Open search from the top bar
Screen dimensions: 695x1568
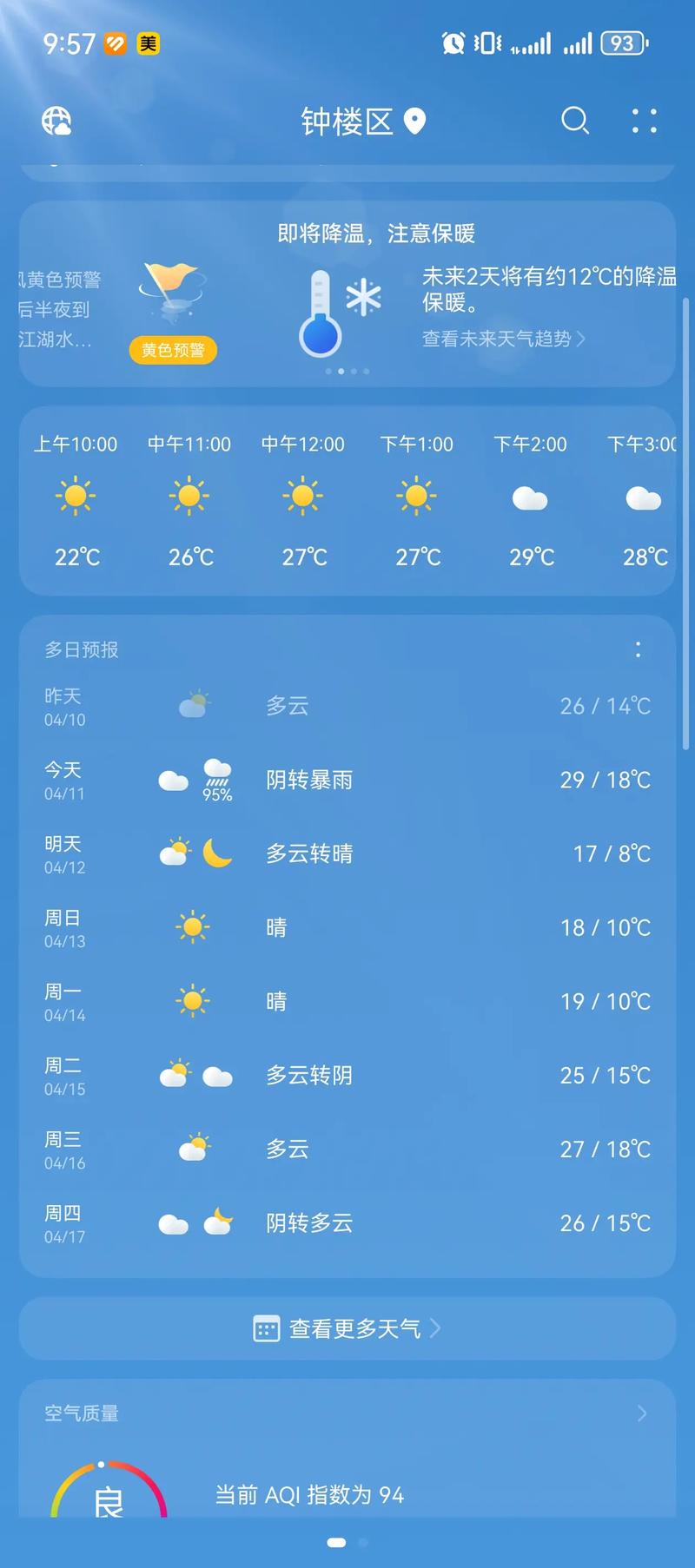tap(575, 121)
